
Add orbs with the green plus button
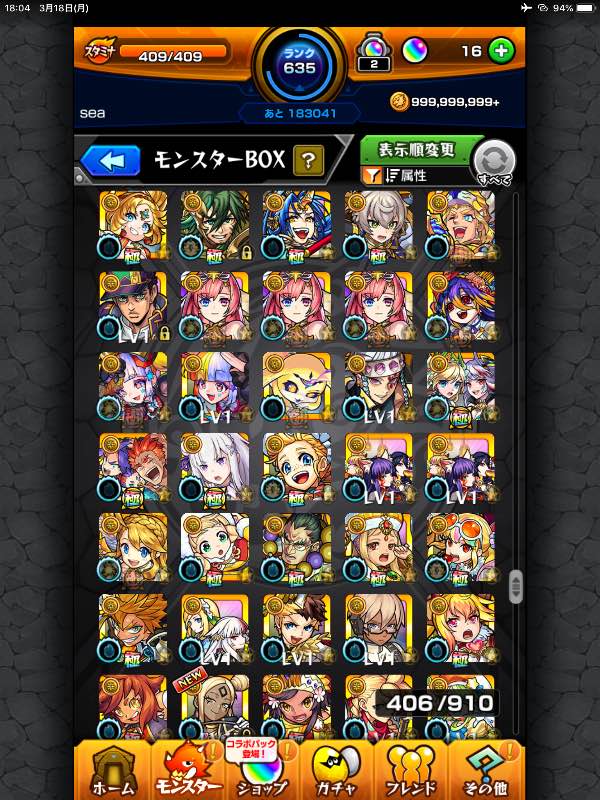pos(501,50)
